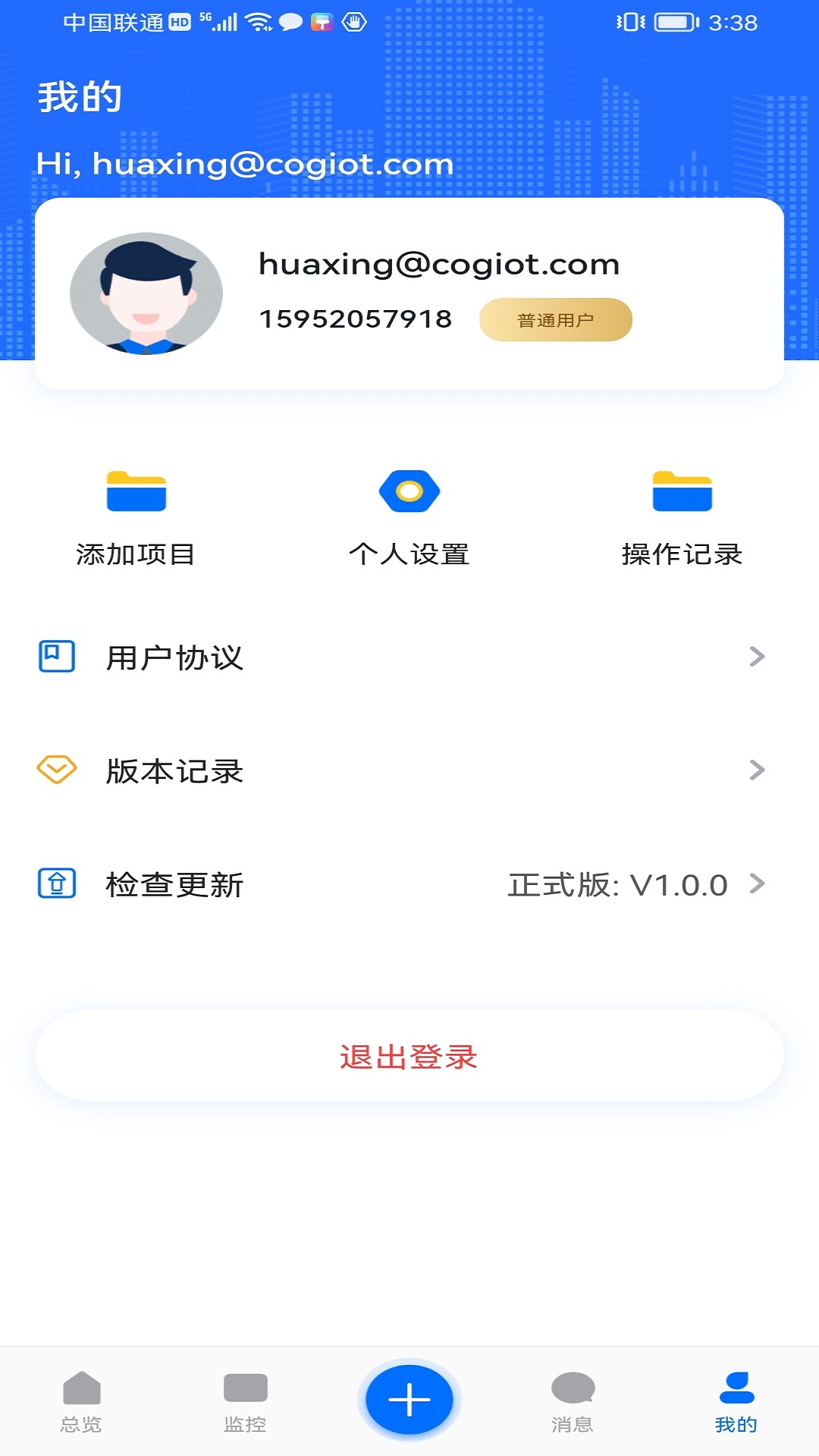This screenshot has width=819, height=1456.
Task: Tap the blue plus button
Action: [409, 1399]
